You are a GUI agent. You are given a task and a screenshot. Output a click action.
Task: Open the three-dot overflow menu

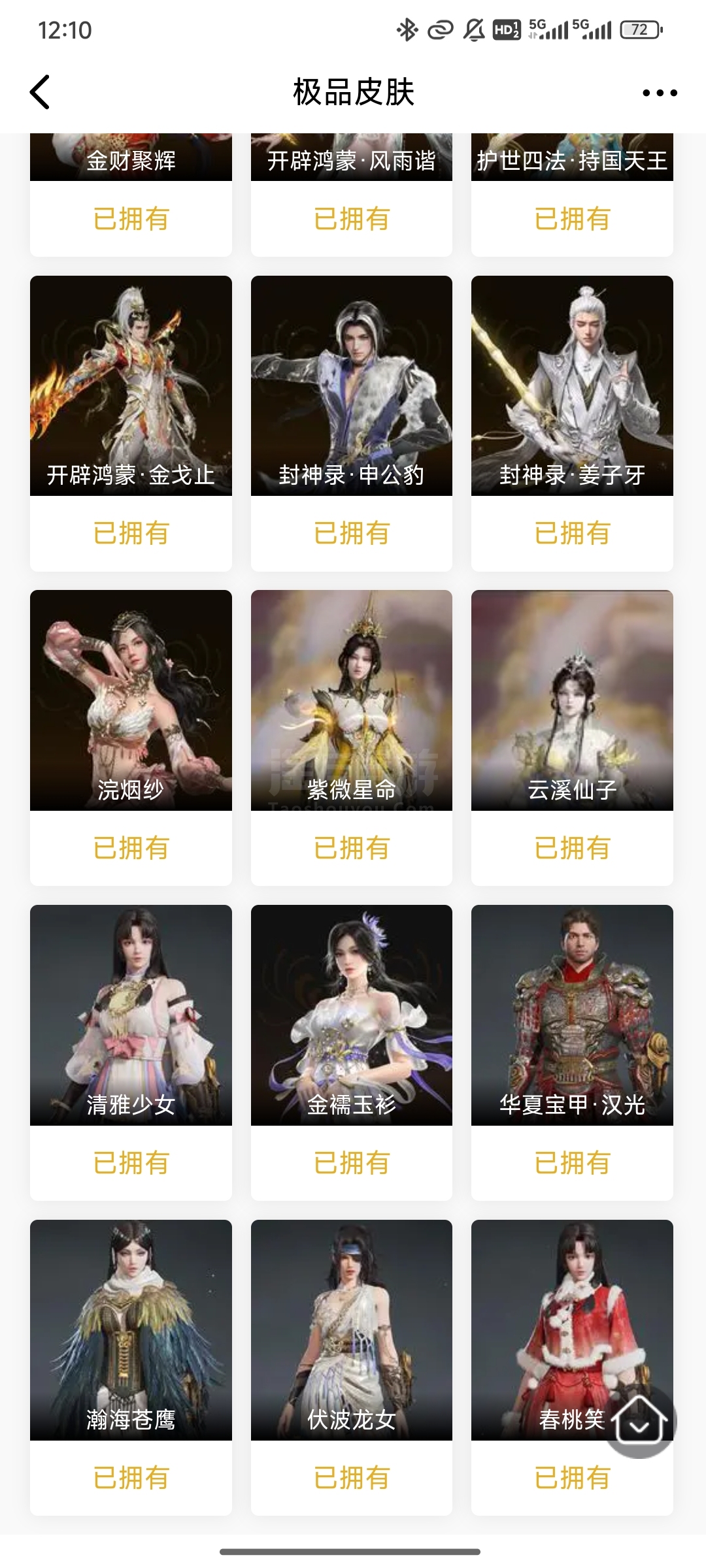tap(659, 93)
